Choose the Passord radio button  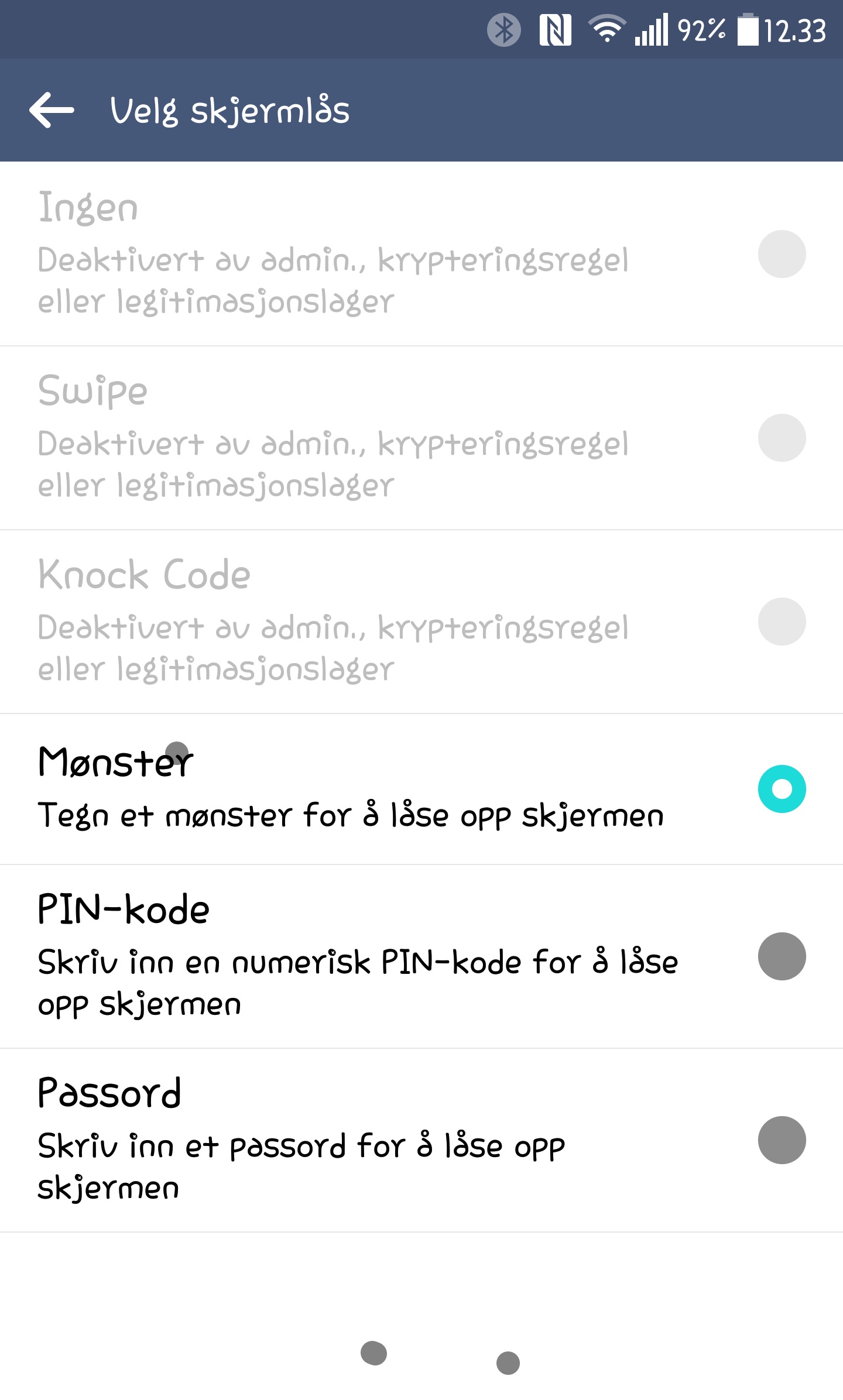click(782, 1140)
